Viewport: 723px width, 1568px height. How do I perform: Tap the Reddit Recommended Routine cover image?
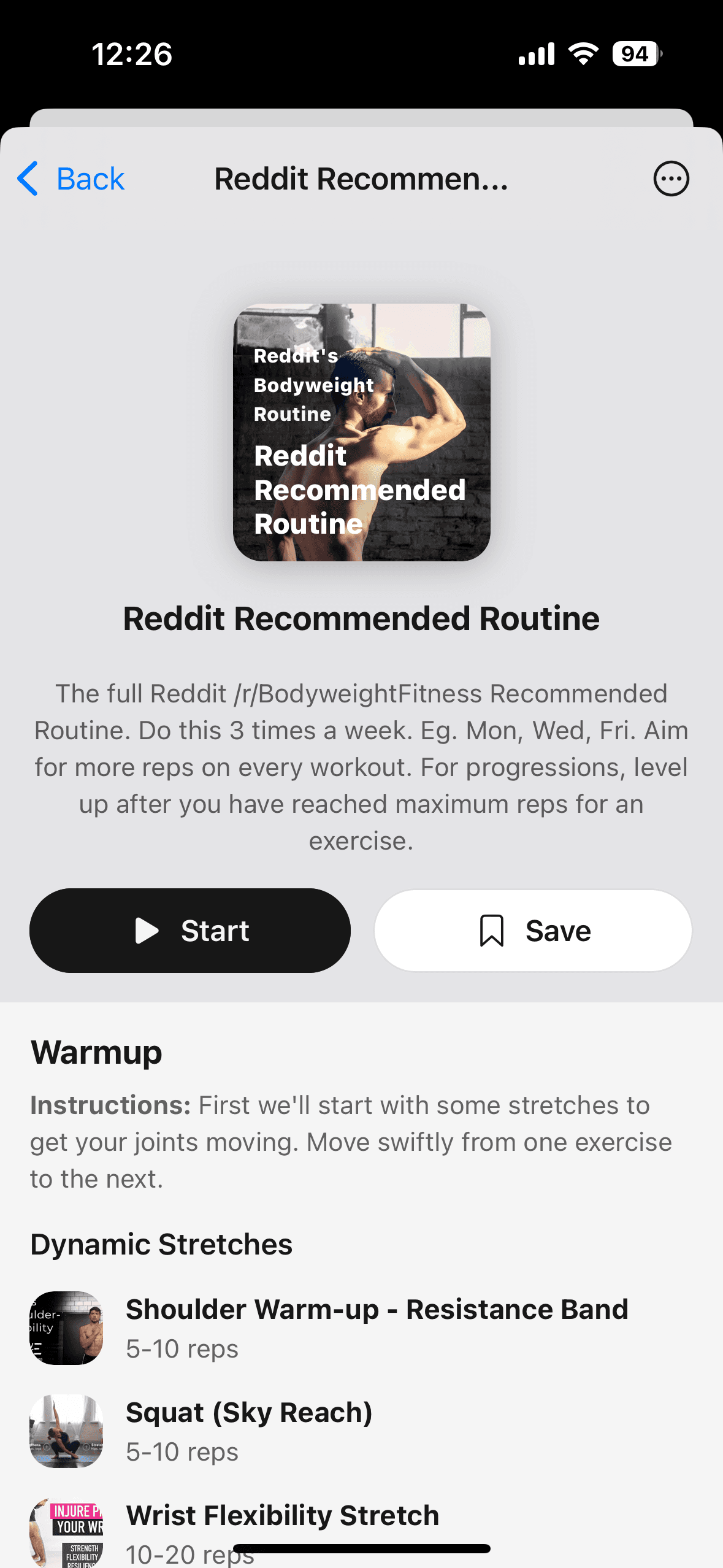(x=361, y=432)
